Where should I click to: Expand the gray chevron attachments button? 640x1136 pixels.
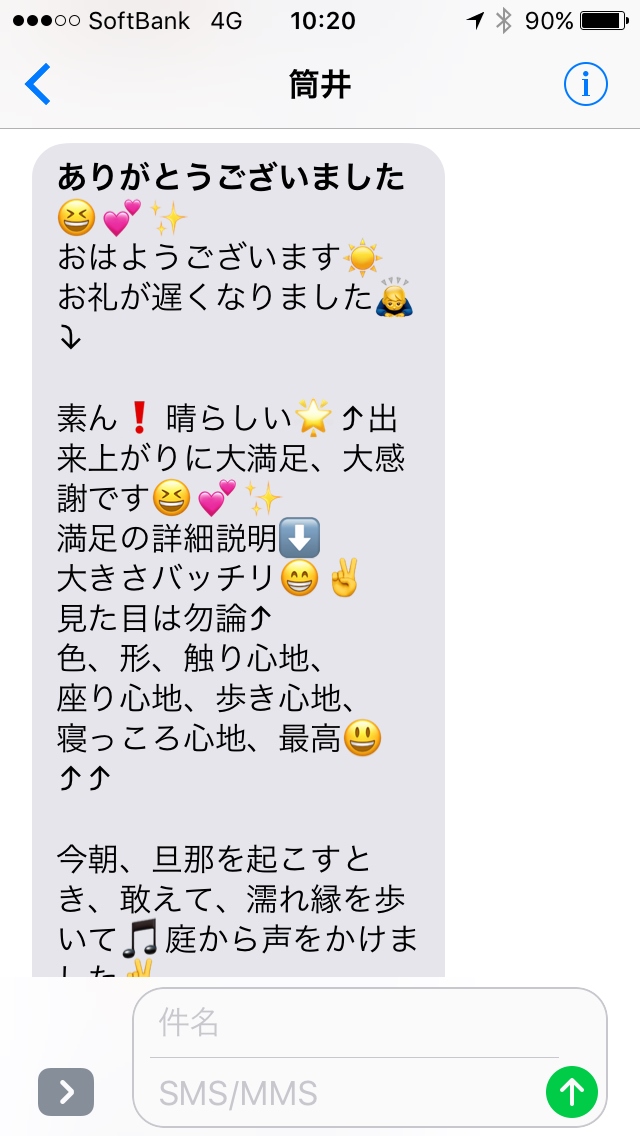(66, 1092)
